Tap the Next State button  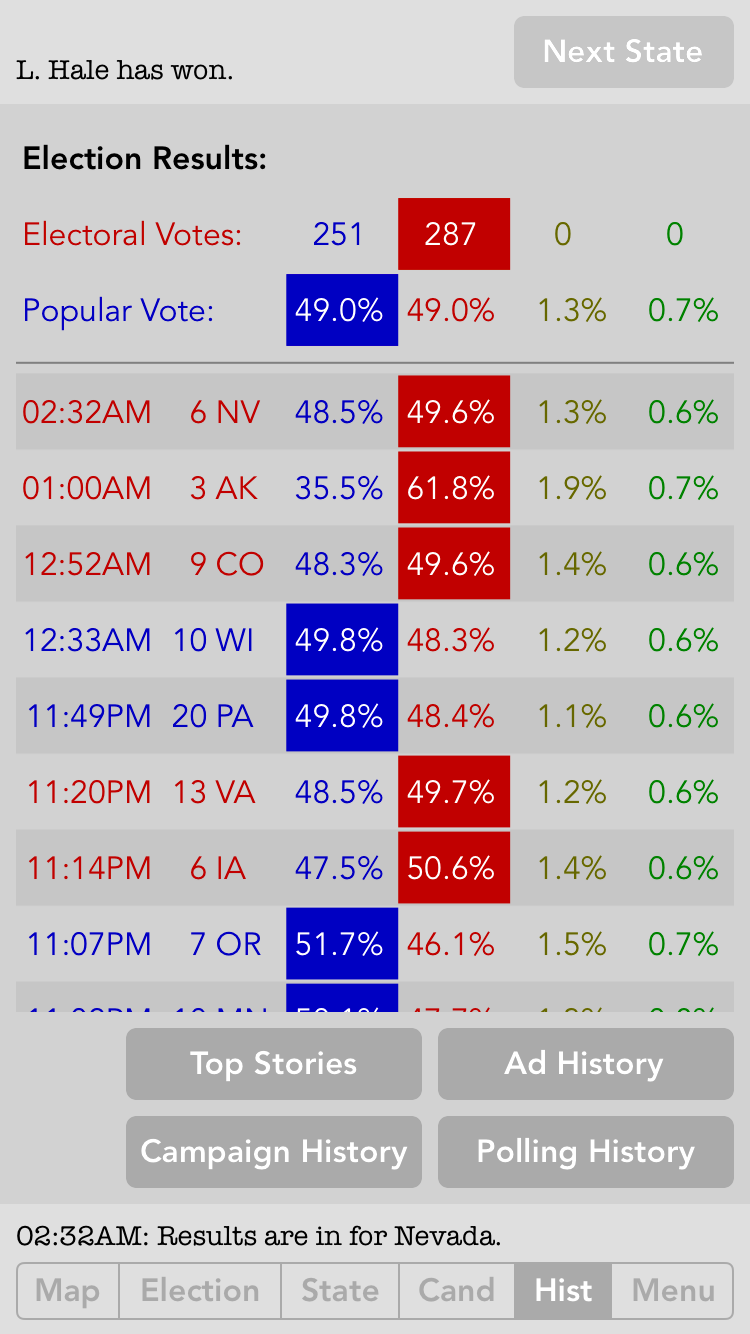[623, 52]
